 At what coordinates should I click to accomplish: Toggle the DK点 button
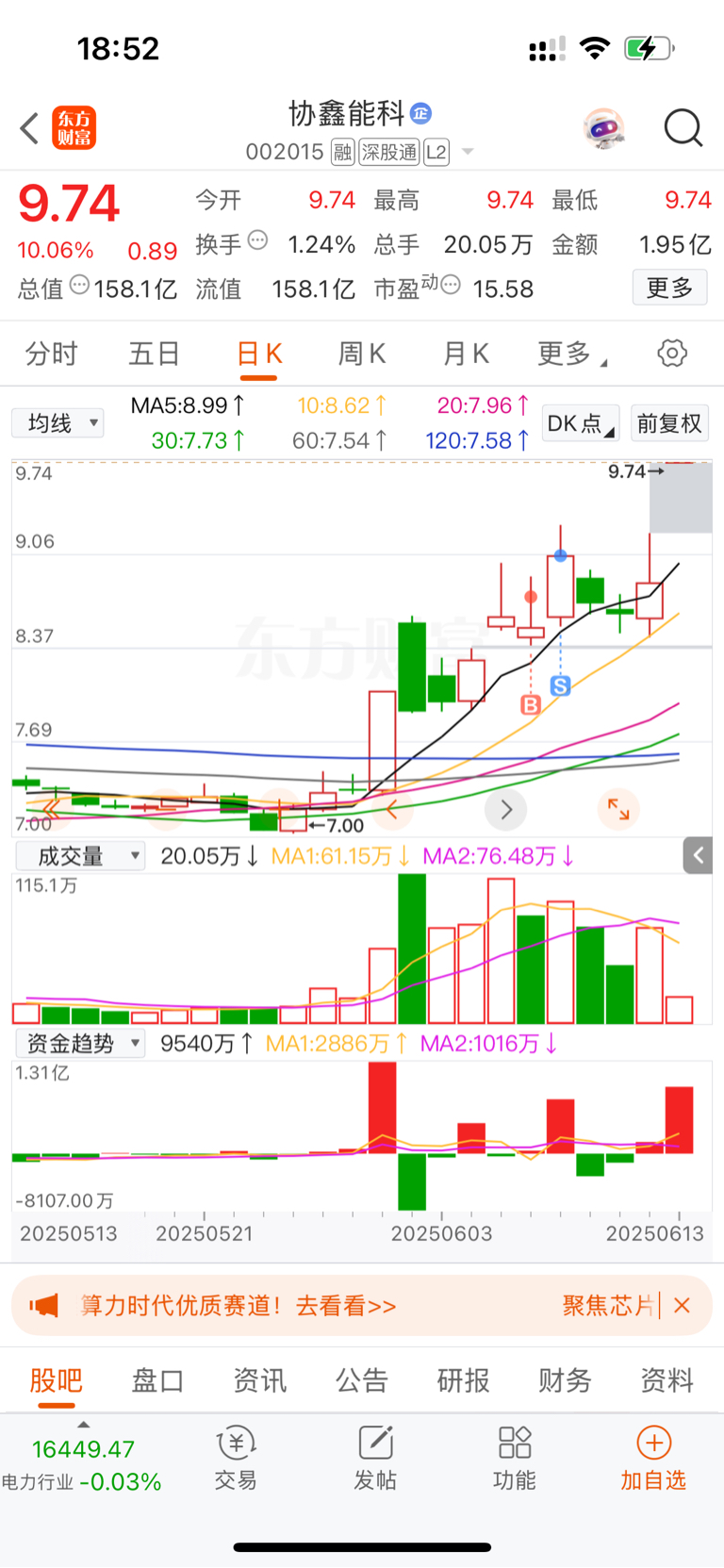point(580,423)
